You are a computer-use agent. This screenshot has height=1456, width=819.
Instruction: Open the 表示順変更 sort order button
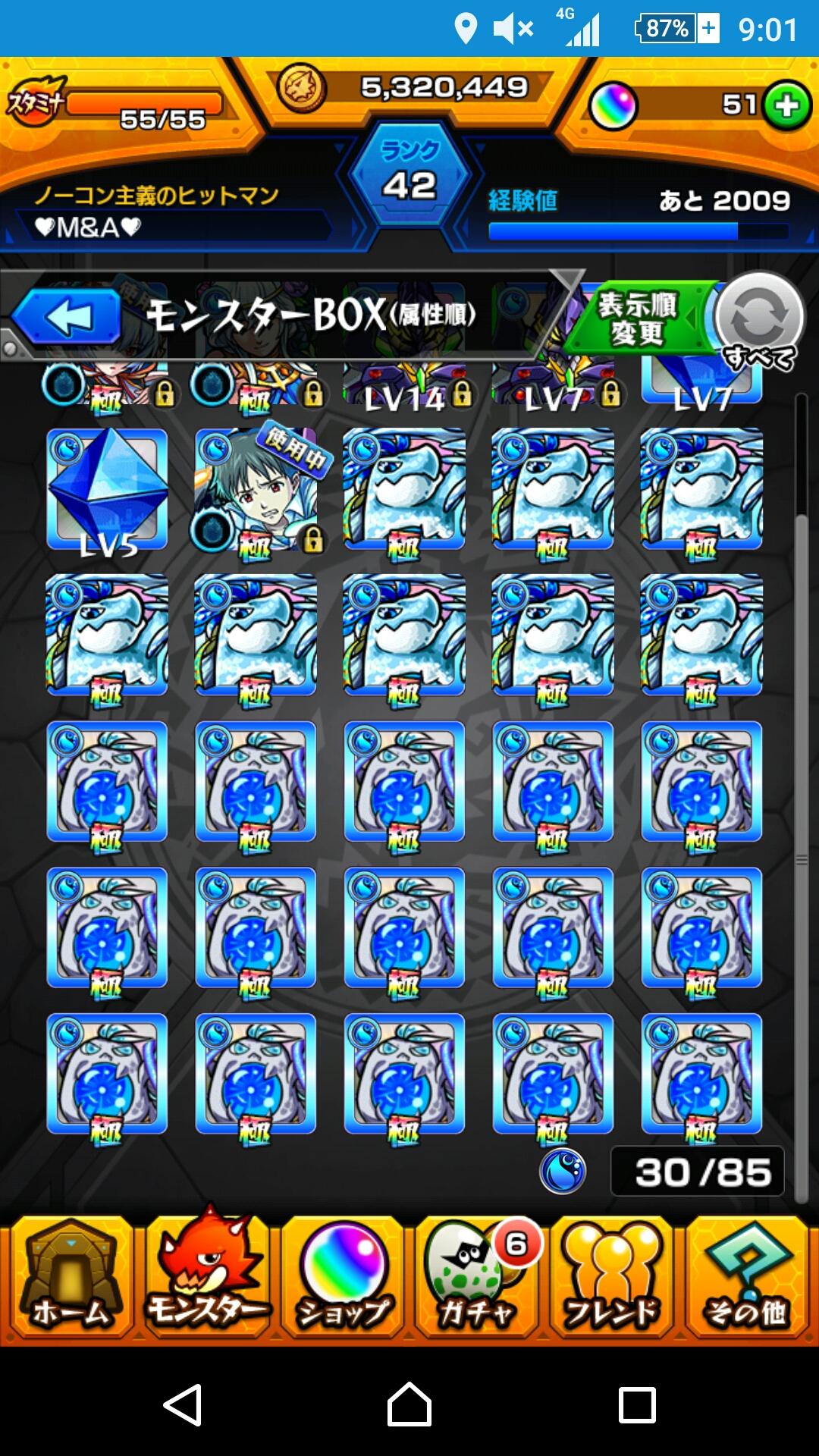click(639, 318)
